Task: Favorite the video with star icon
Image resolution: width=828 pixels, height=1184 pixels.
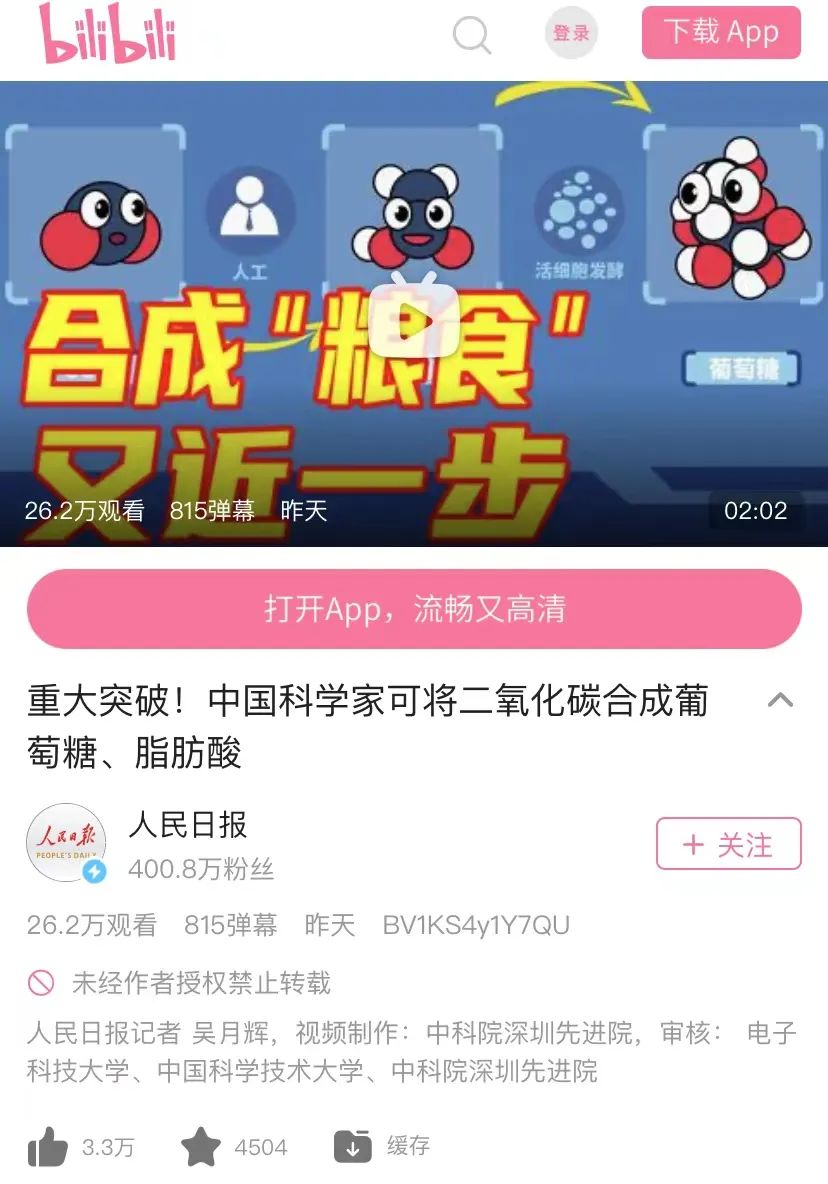Action: coord(201,1147)
